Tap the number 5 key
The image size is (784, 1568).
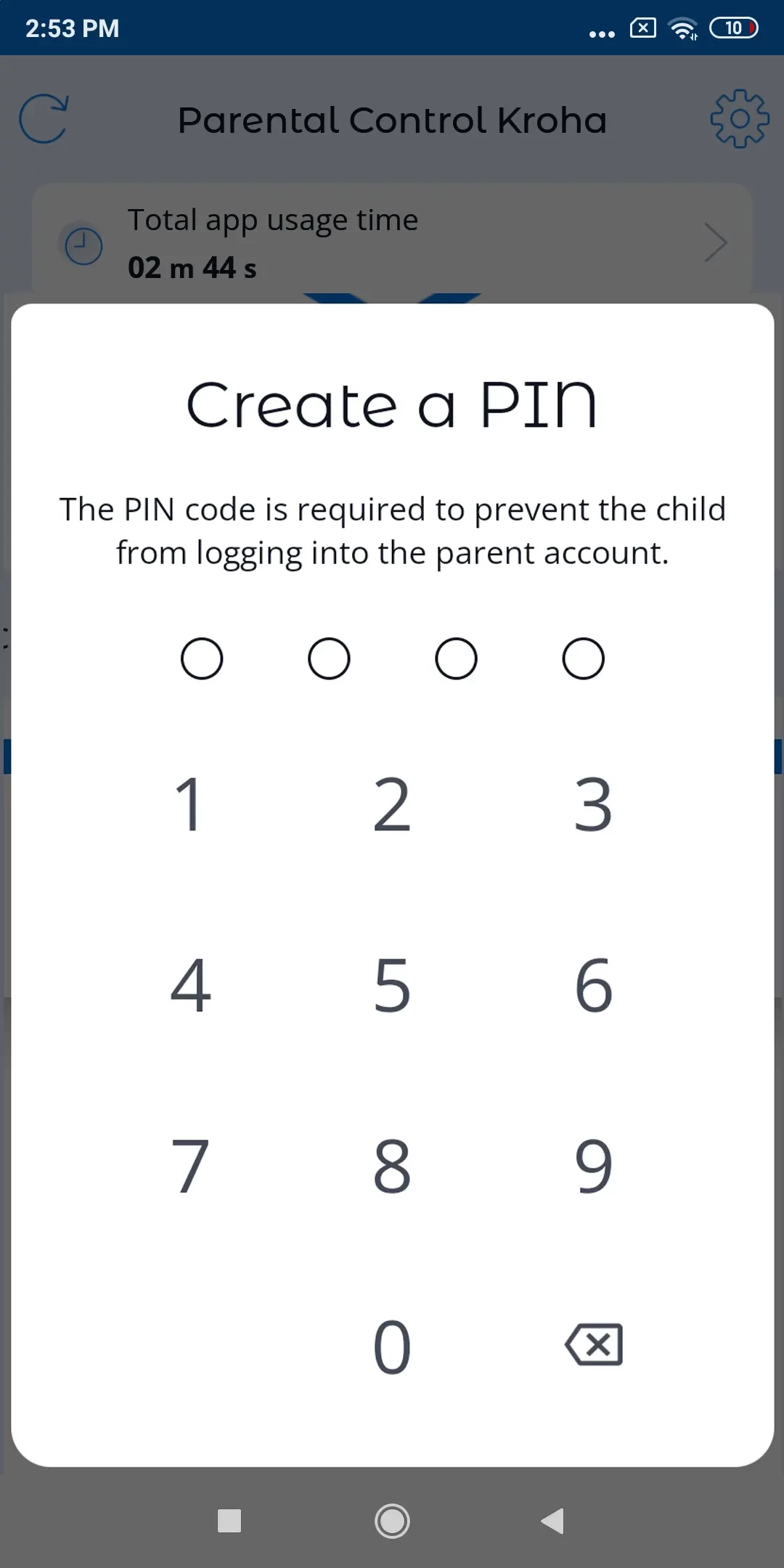tap(392, 985)
